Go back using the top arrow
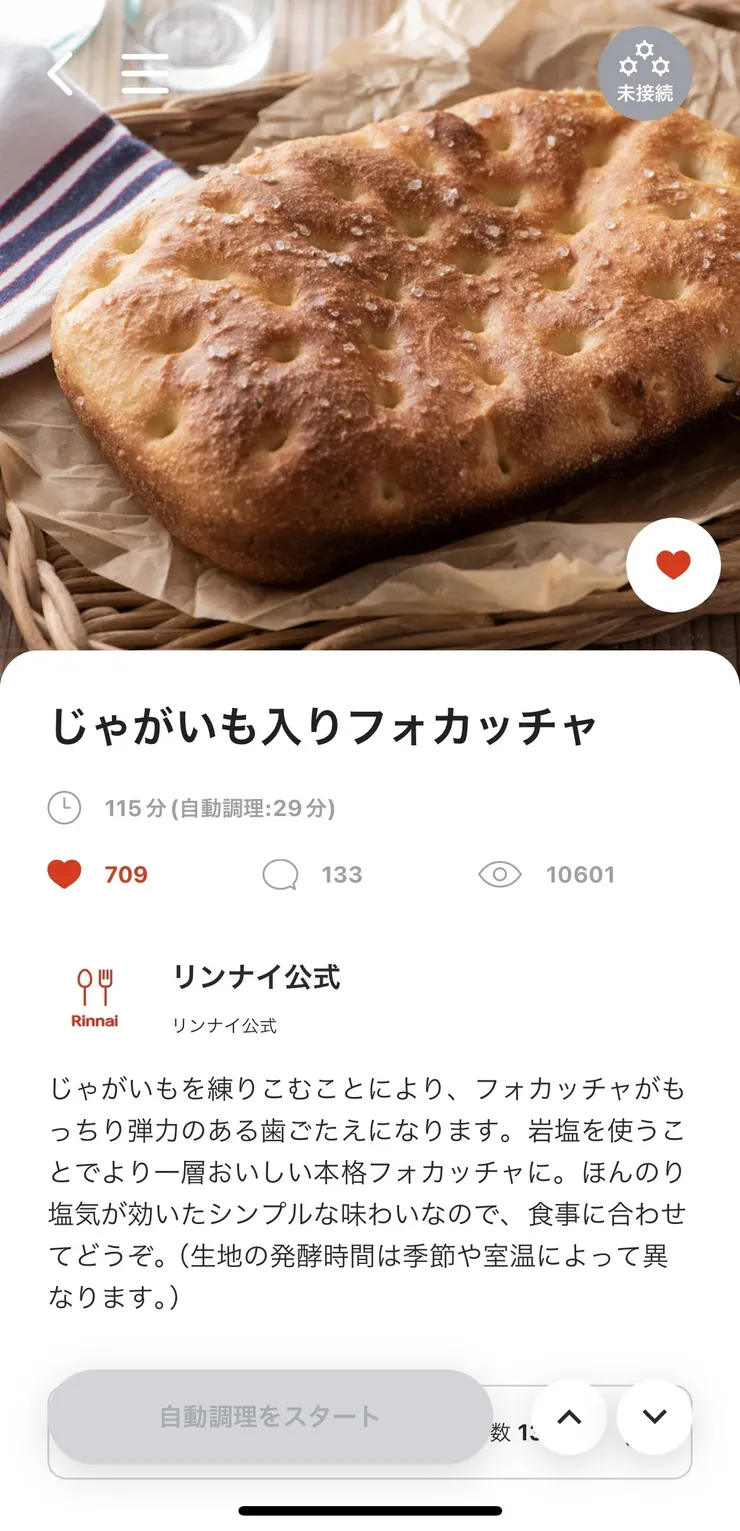The image size is (740, 1531). [61, 73]
